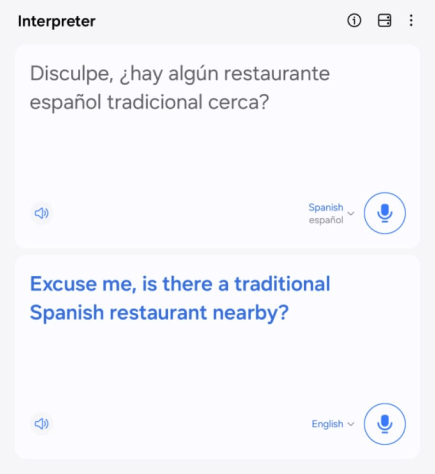Screen dimensions: 435x474
Task: Start the Spanish microphone
Action: [385, 213]
